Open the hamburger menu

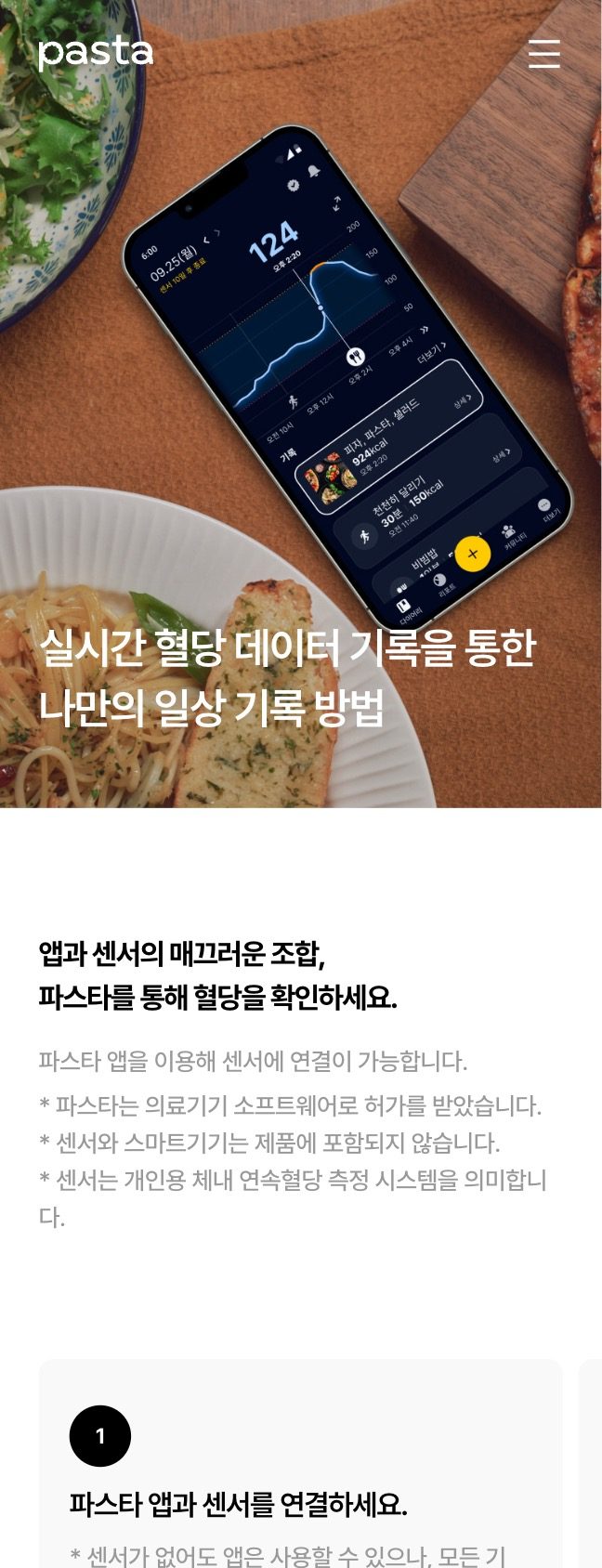[x=543, y=54]
